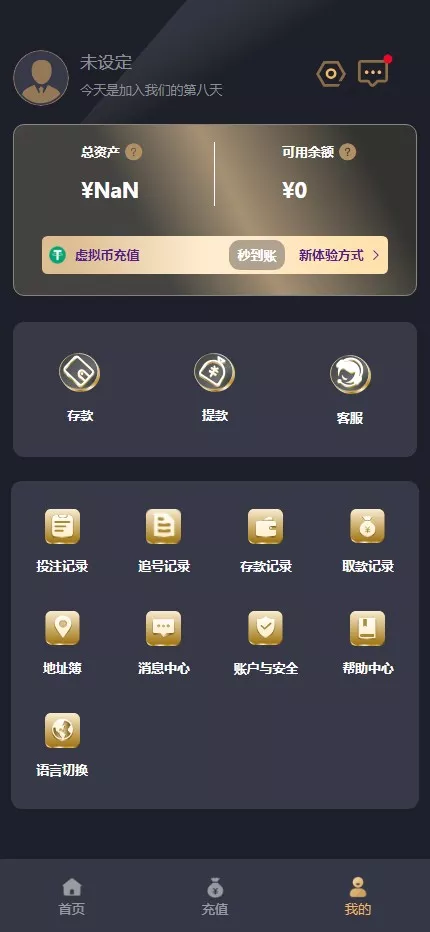Switch to the 充值 tab
The width and height of the screenshot is (430, 932).
pos(215,898)
